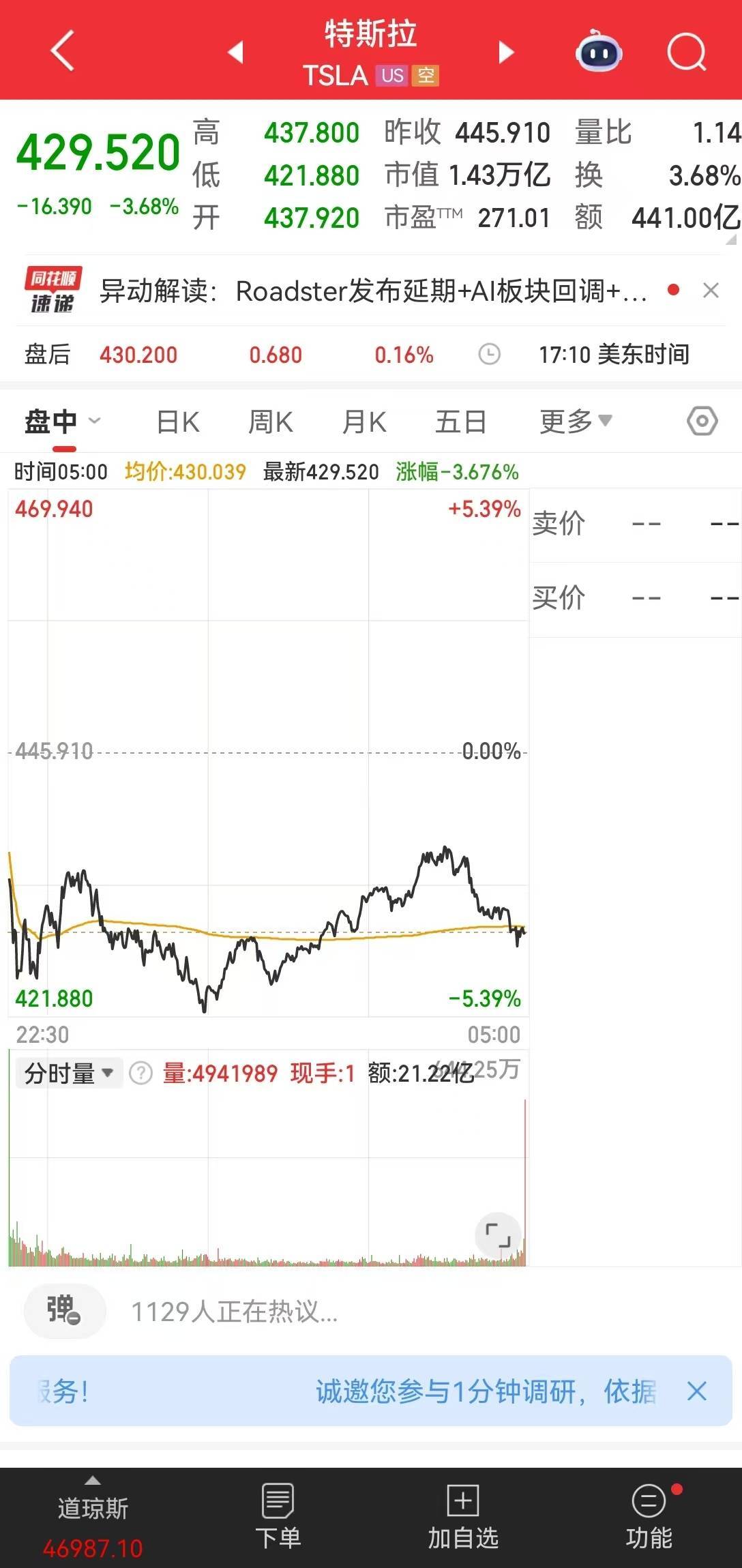Expand the 更多 chart options

[x=575, y=421]
